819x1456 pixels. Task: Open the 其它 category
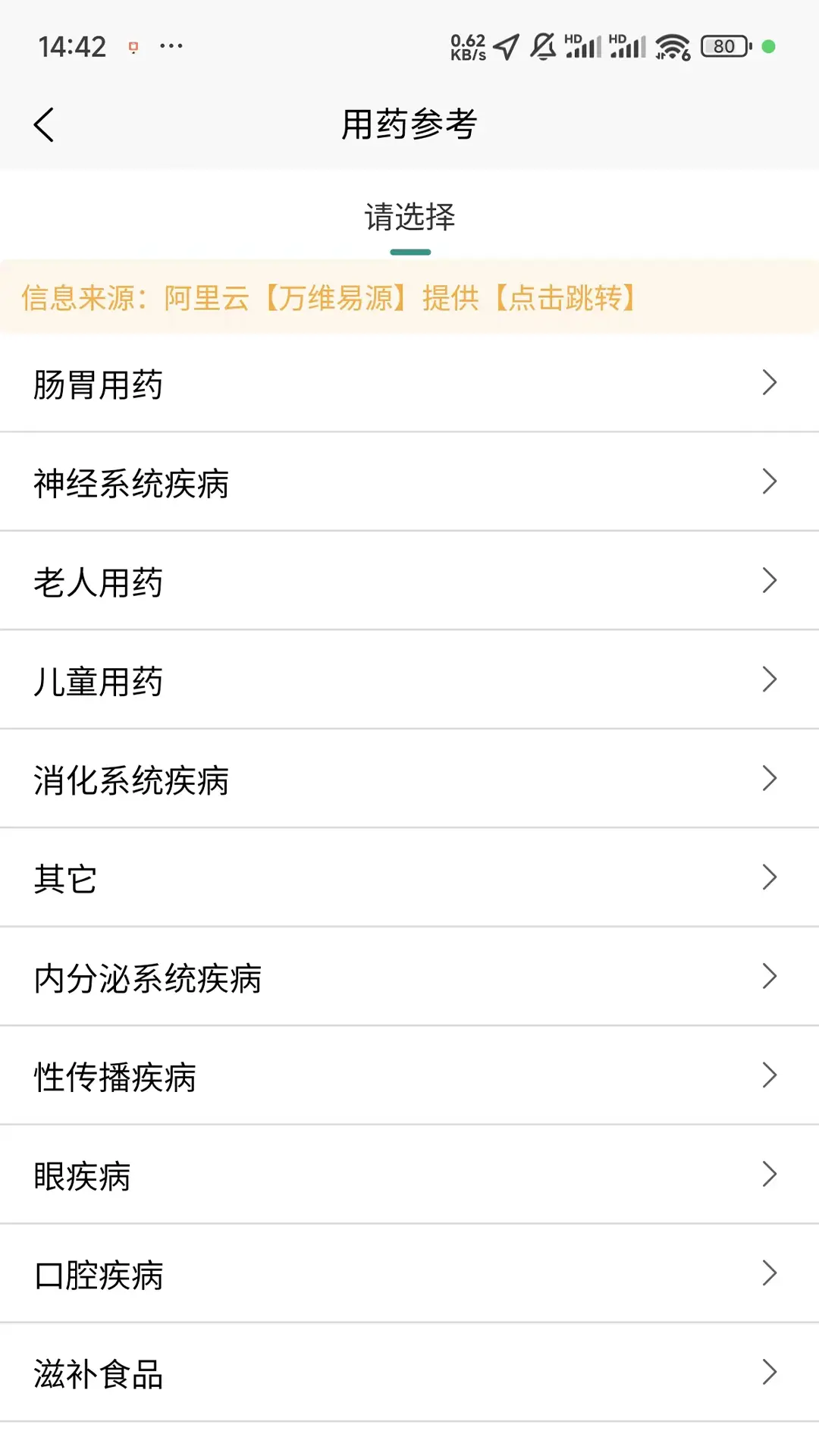point(409,878)
